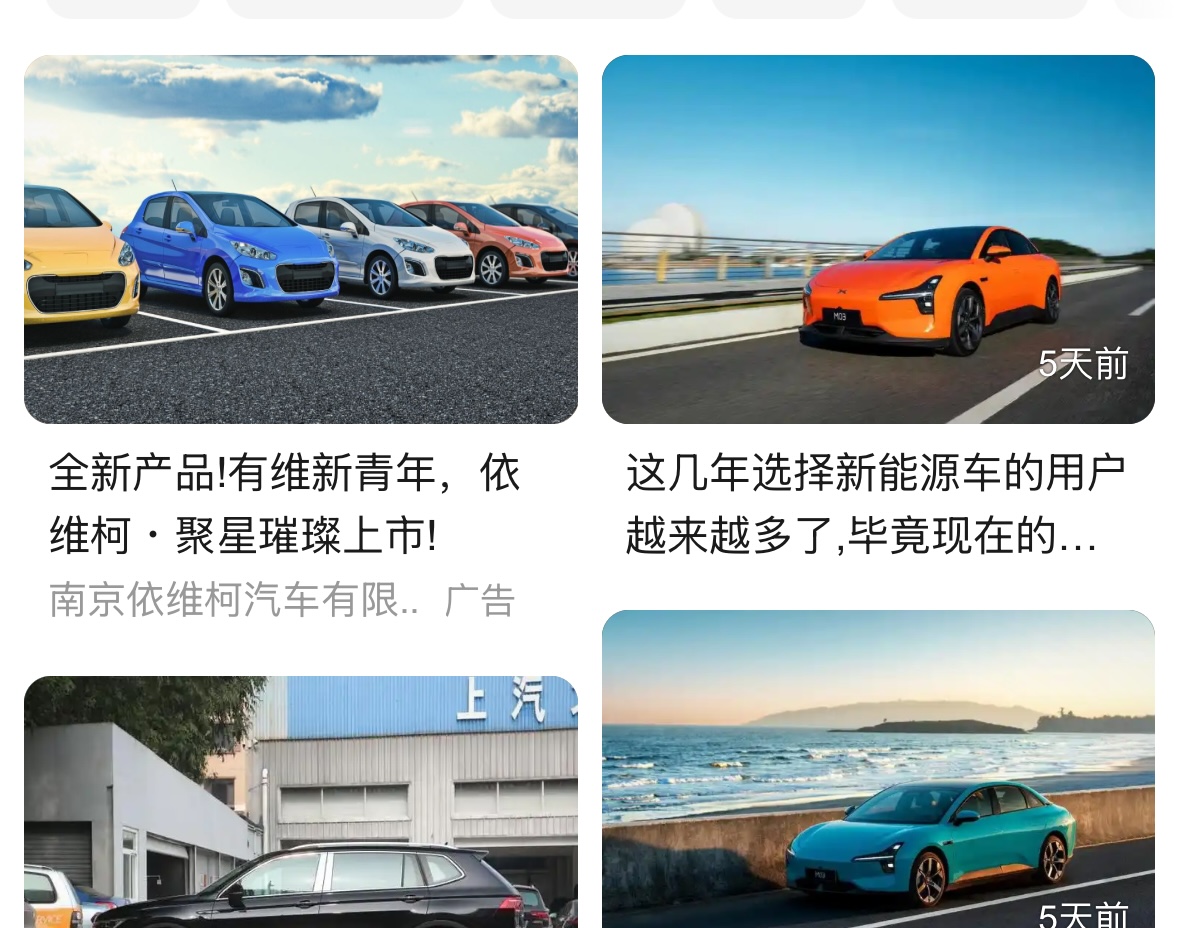Open the orange car post about 新能源车

[877, 240]
